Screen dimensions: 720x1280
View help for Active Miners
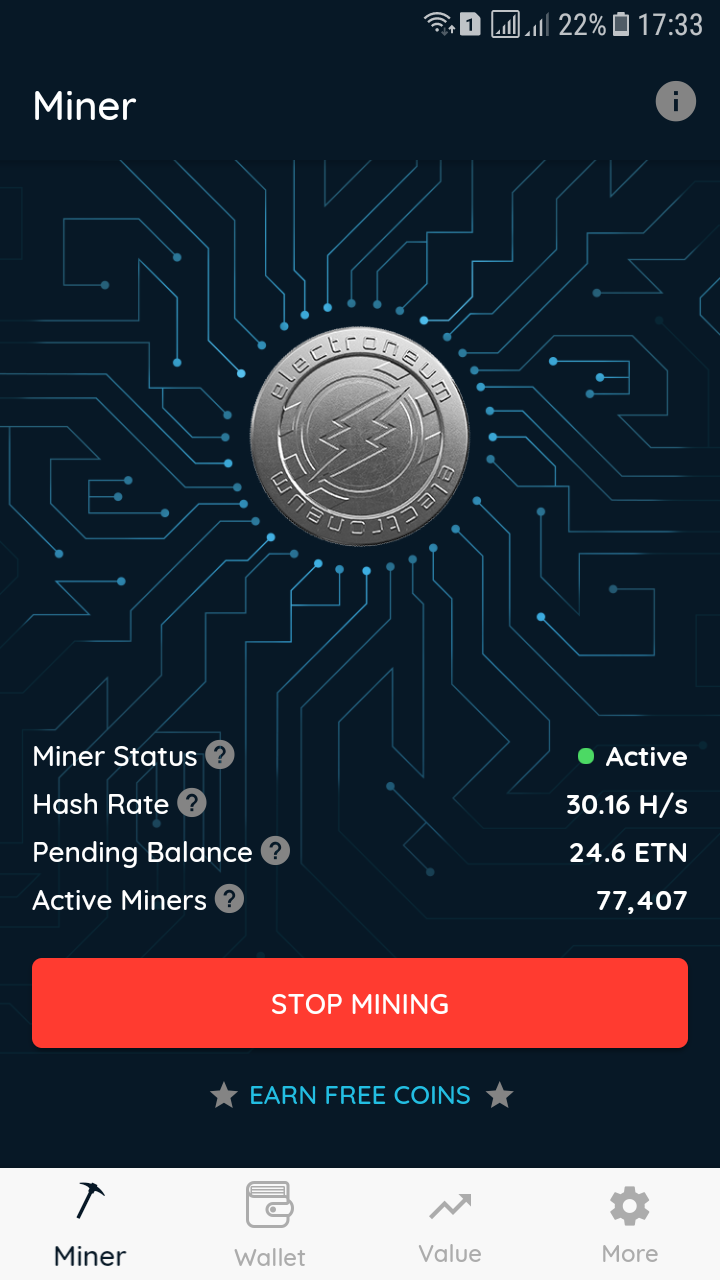[x=229, y=899]
